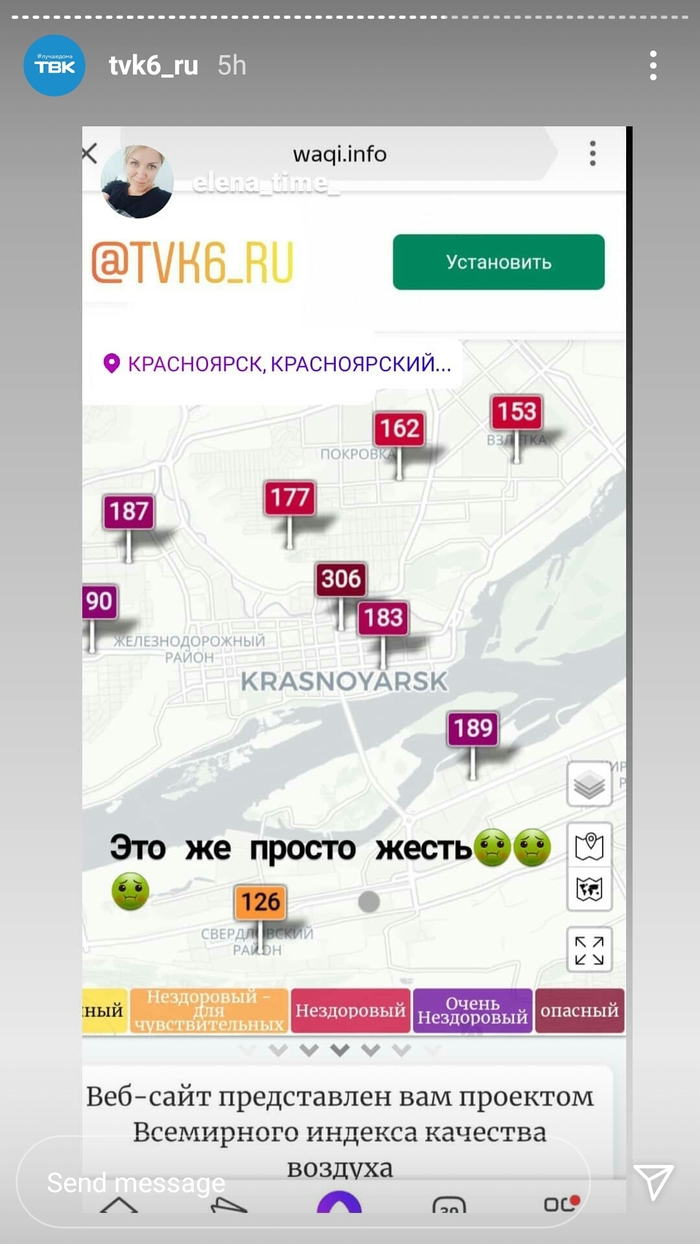The width and height of the screenshot is (700, 1244).
Task: Open tvk6_ru username link
Action: click(153, 66)
